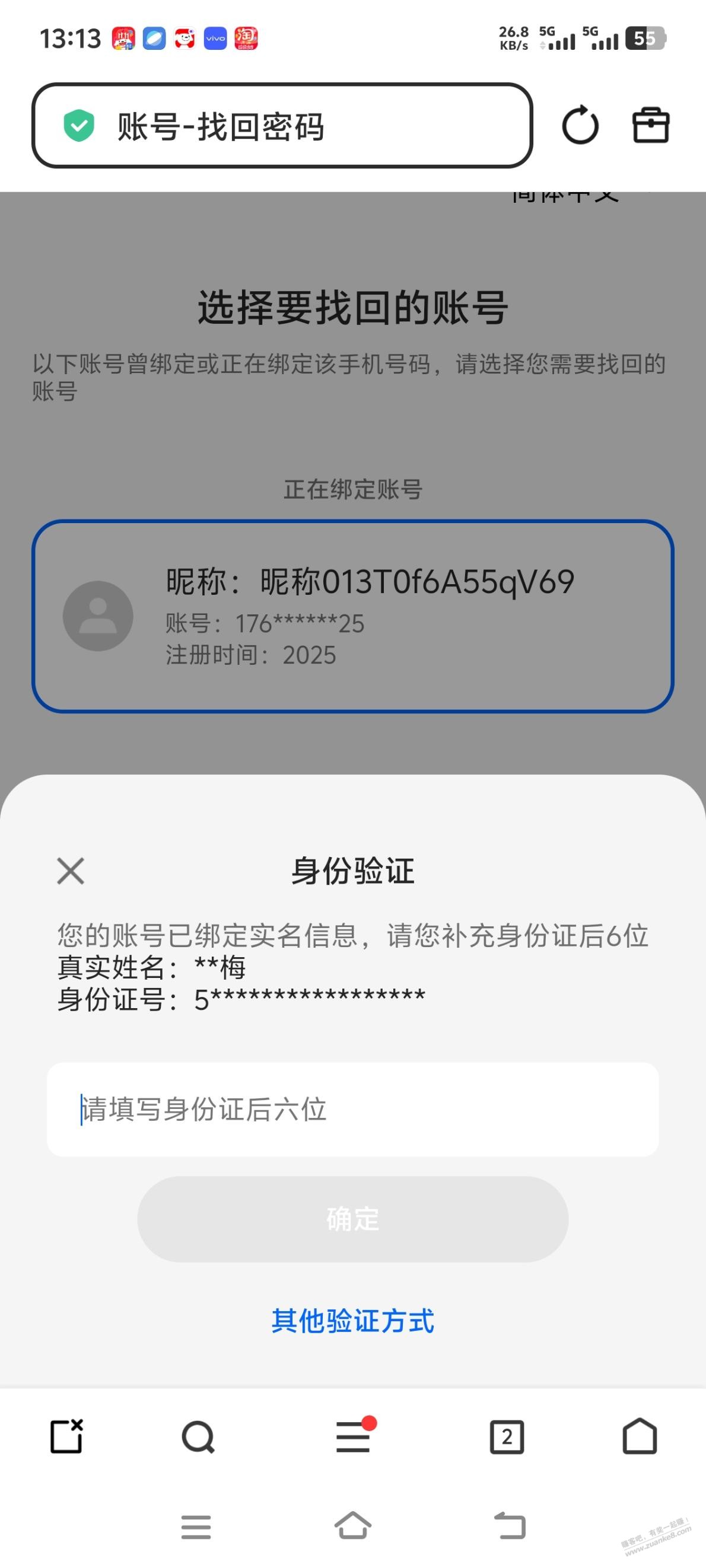Open system recent apps menu
This screenshot has height=1568, width=706.
[x=196, y=1526]
